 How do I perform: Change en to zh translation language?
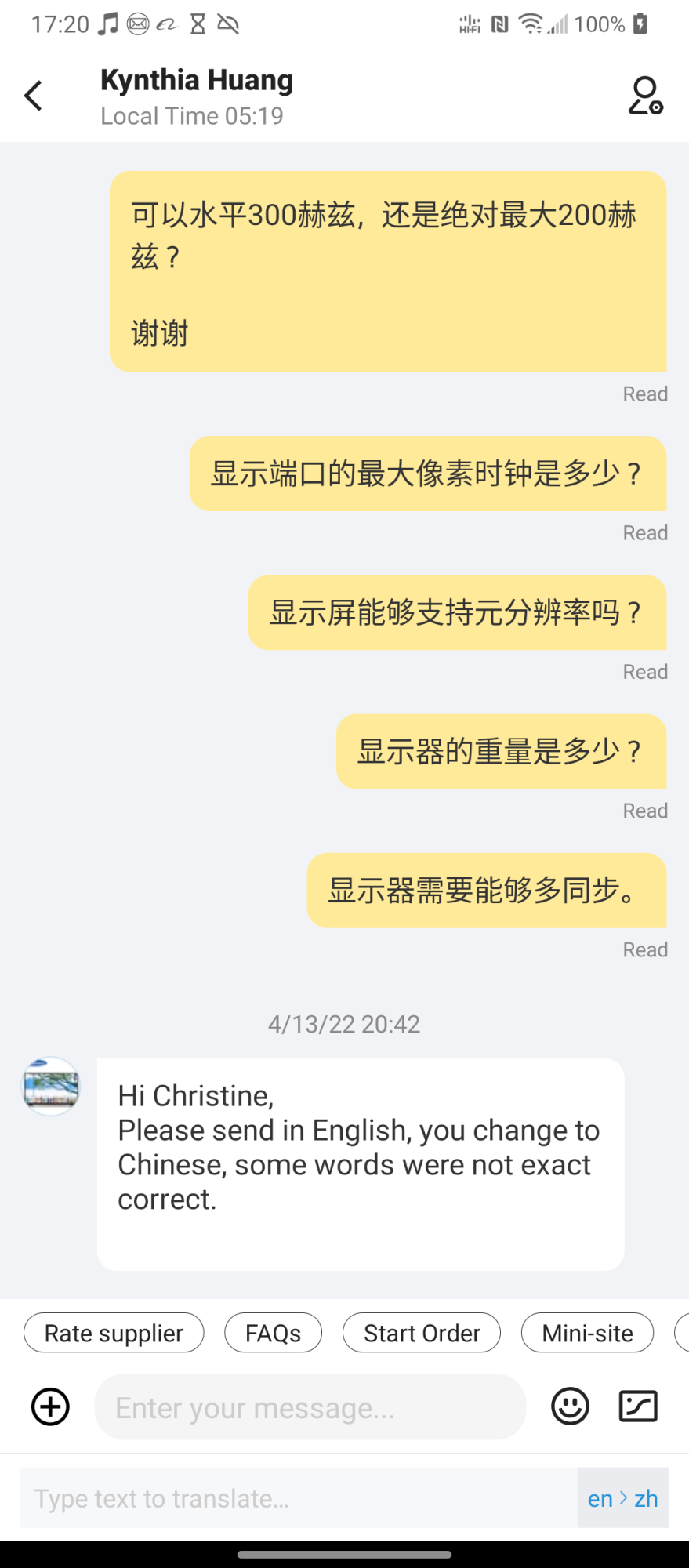622,1498
